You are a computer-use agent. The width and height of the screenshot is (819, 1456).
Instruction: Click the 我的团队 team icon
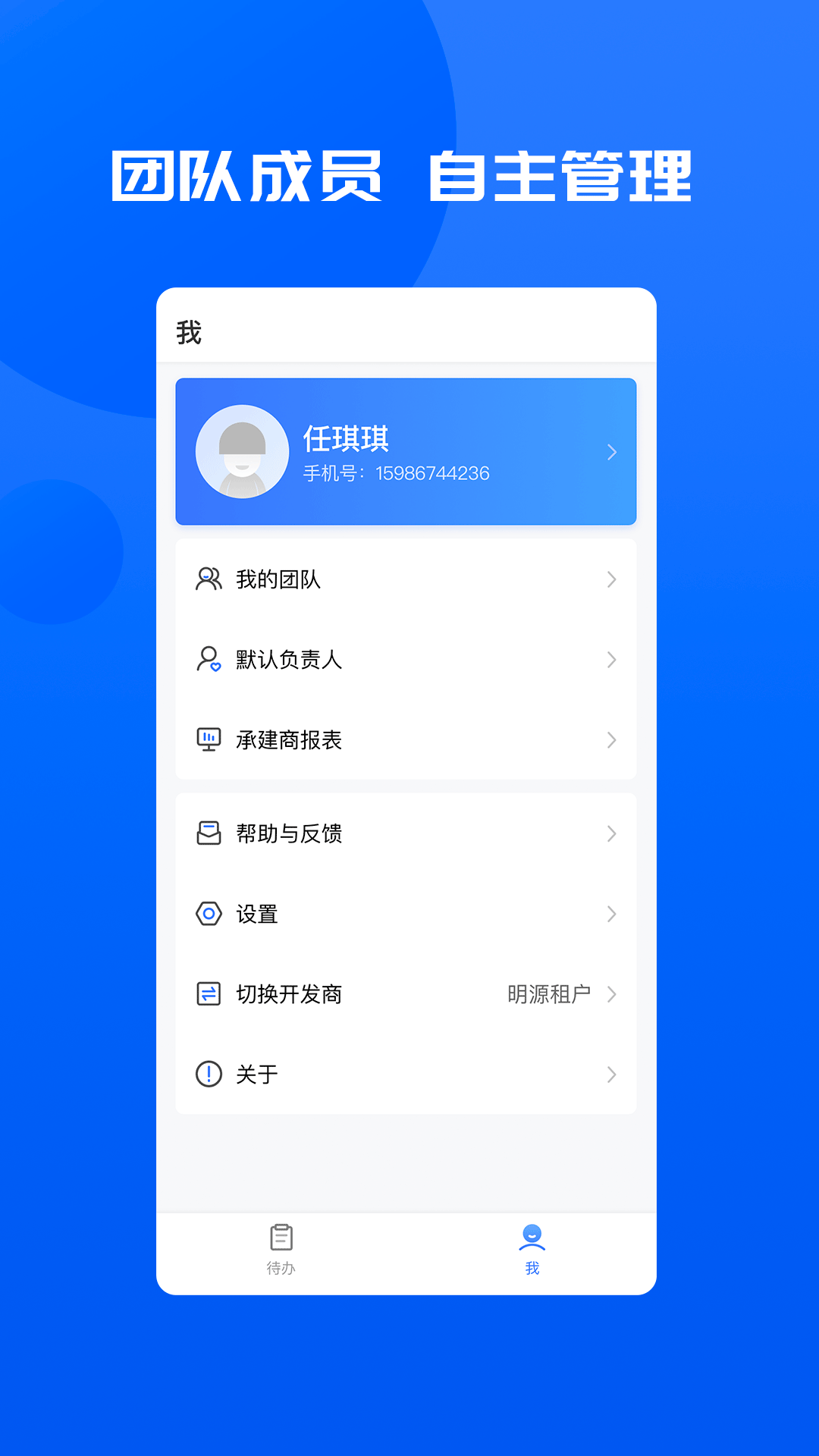pos(208,580)
